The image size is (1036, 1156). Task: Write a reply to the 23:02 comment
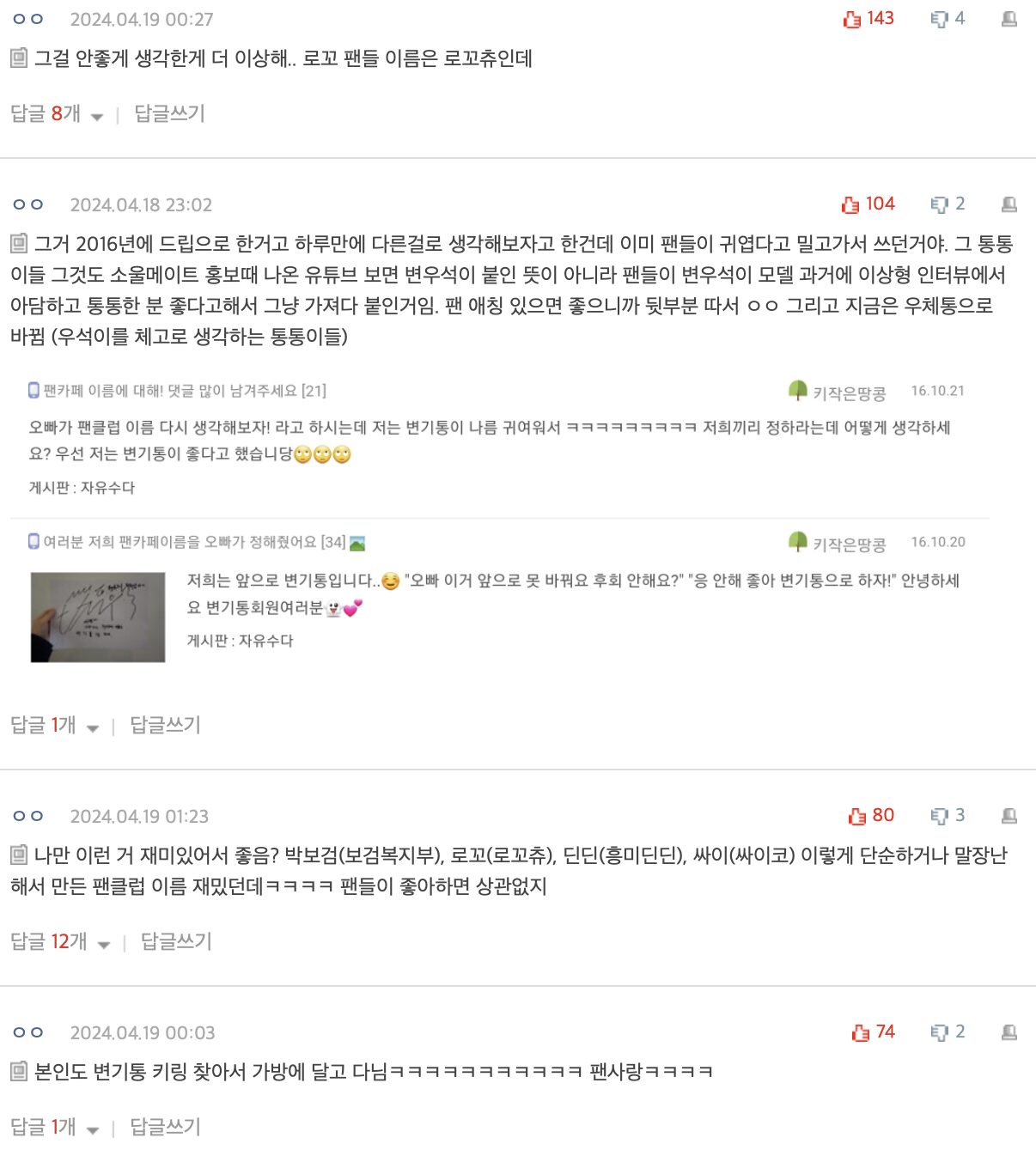pyautogui.click(x=165, y=725)
